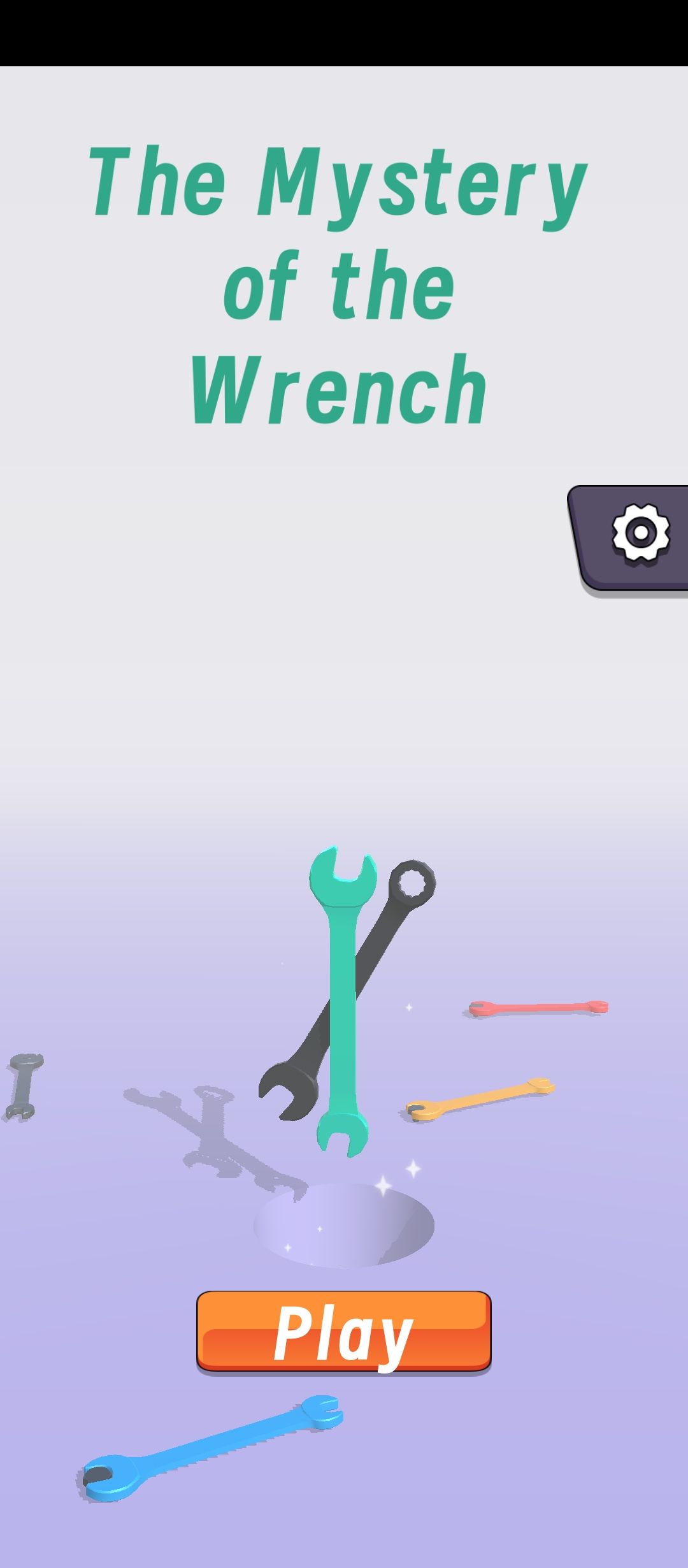Start the game with Play
This screenshot has width=688, height=1568.
[343, 1330]
